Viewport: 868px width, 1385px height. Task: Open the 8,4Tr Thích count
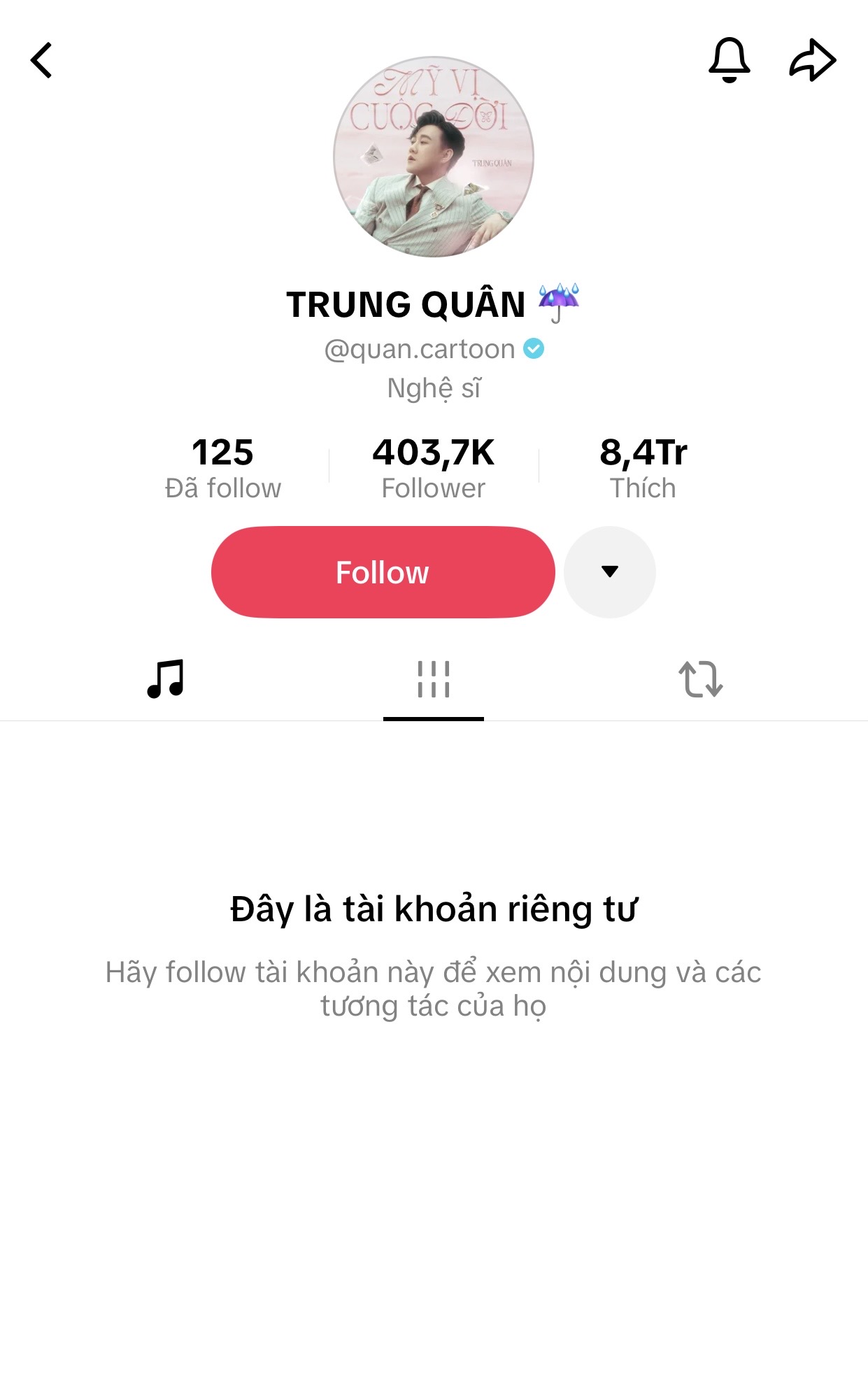(x=643, y=465)
